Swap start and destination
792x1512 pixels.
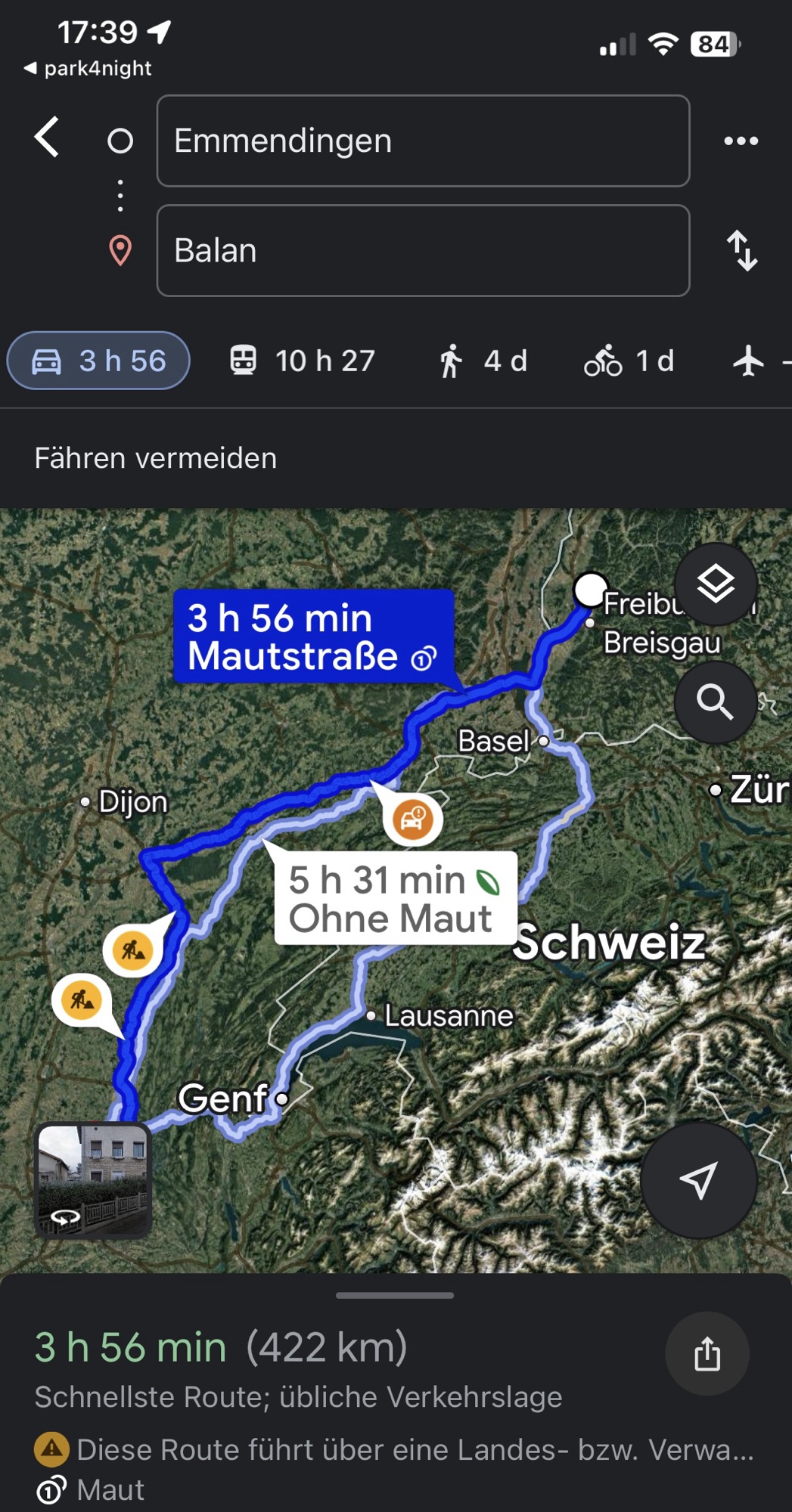741,250
